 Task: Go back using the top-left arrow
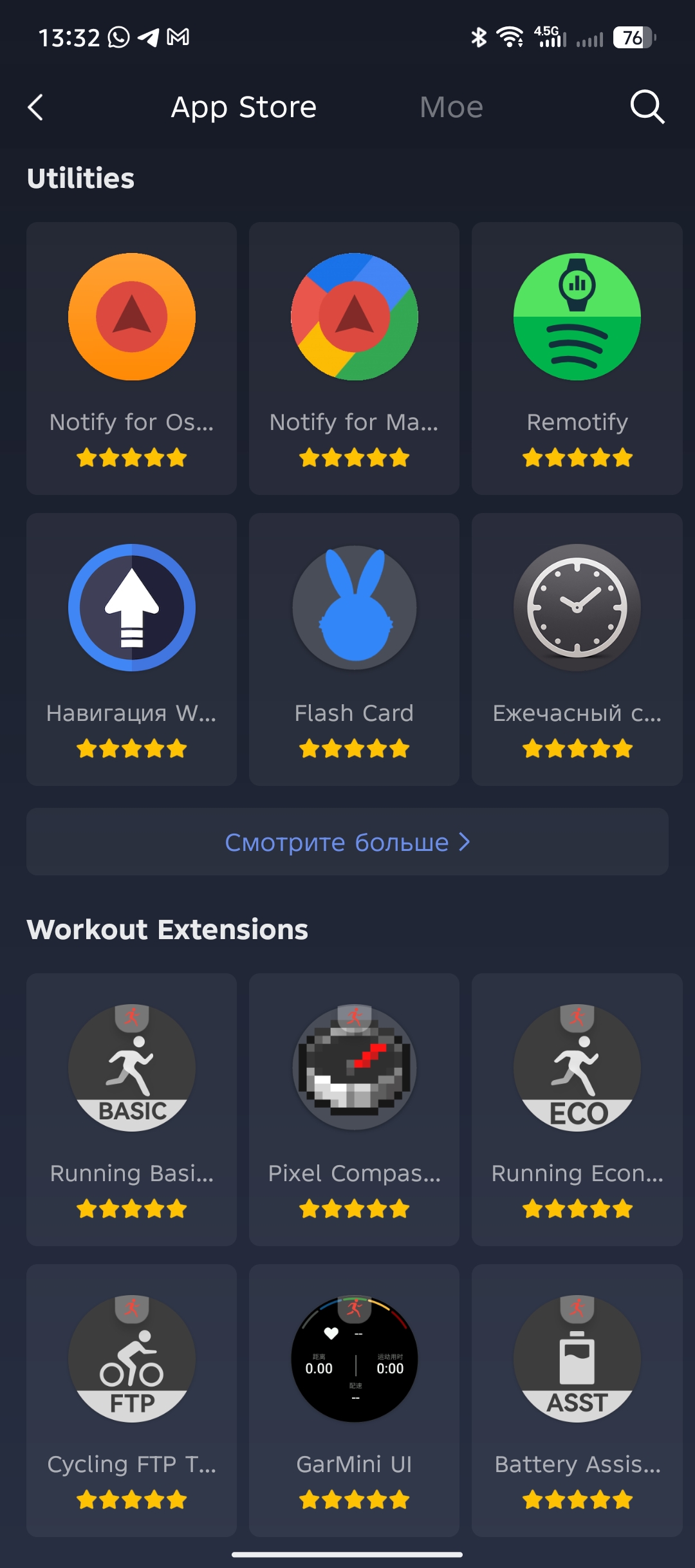(36, 107)
